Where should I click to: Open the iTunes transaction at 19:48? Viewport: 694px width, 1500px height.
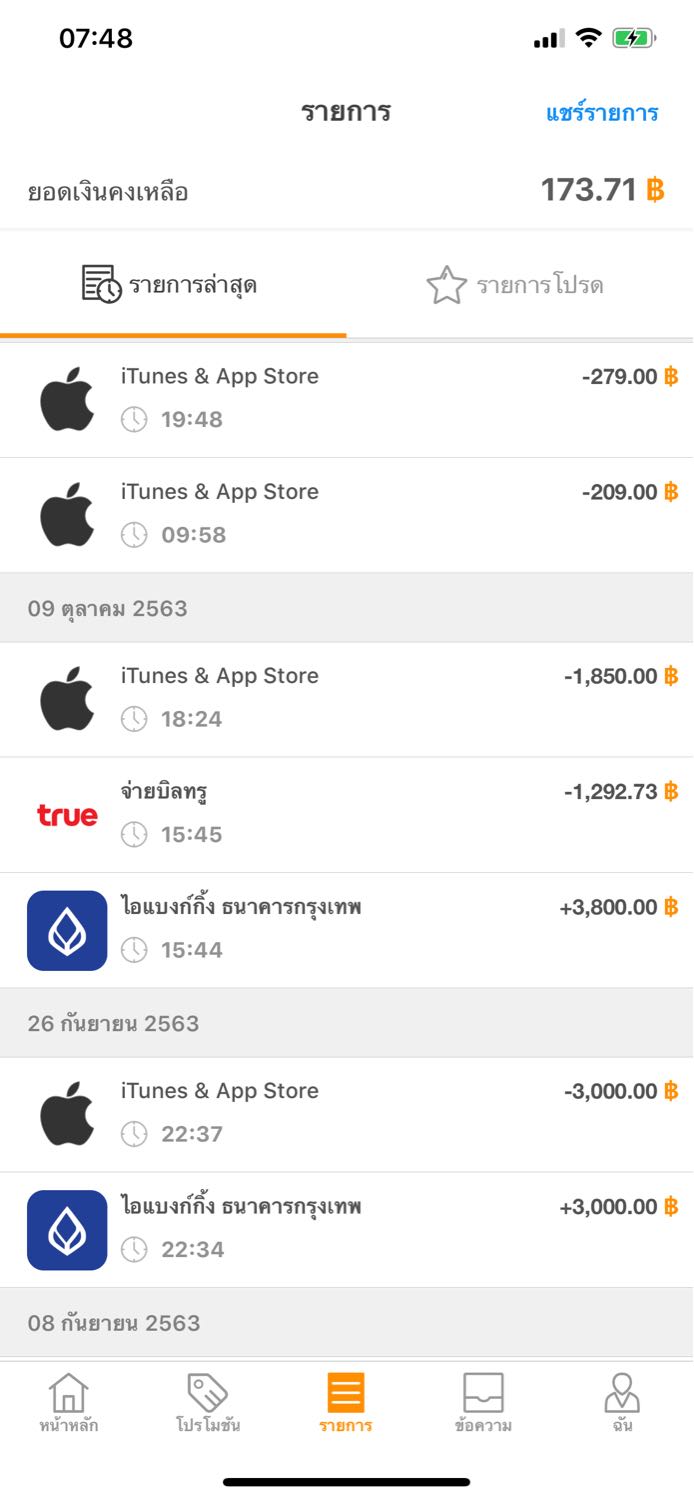pyautogui.click(x=347, y=400)
